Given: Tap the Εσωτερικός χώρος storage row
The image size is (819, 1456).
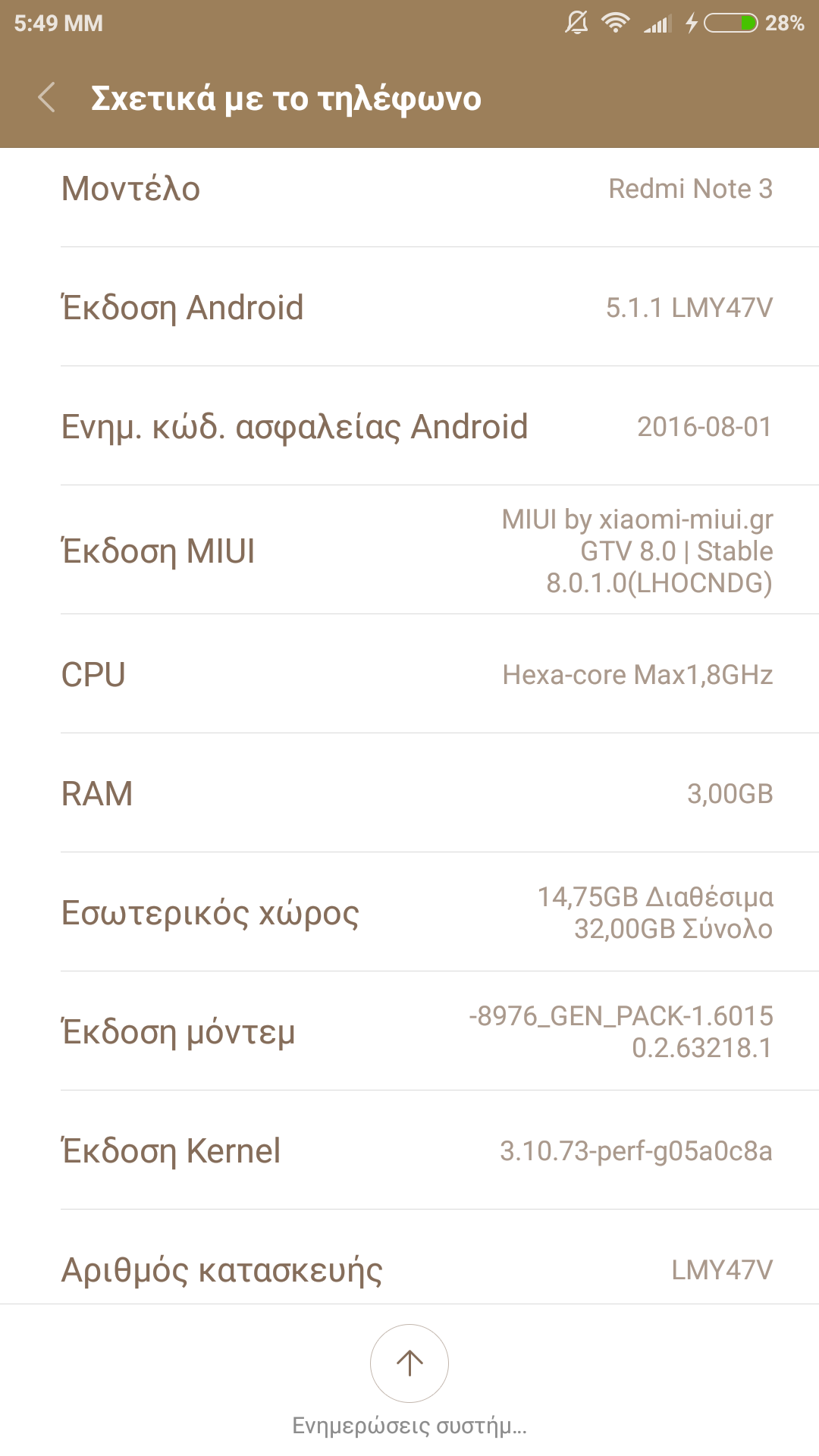Looking at the screenshot, I should click(x=409, y=912).
